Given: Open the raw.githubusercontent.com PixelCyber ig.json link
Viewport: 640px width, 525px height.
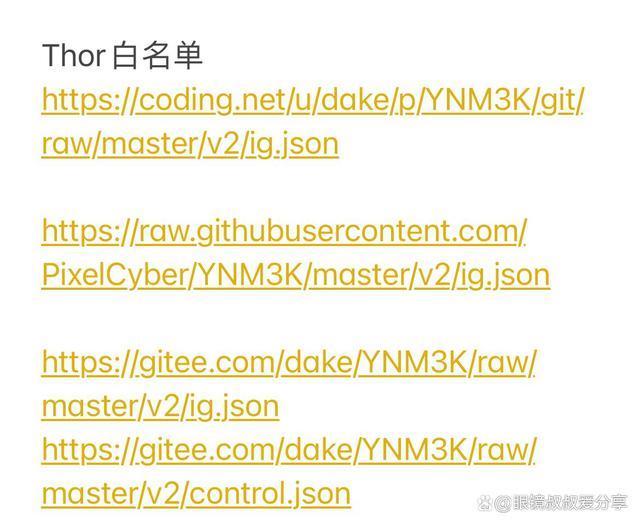Looking at the screenshot, I should point(284,232).
